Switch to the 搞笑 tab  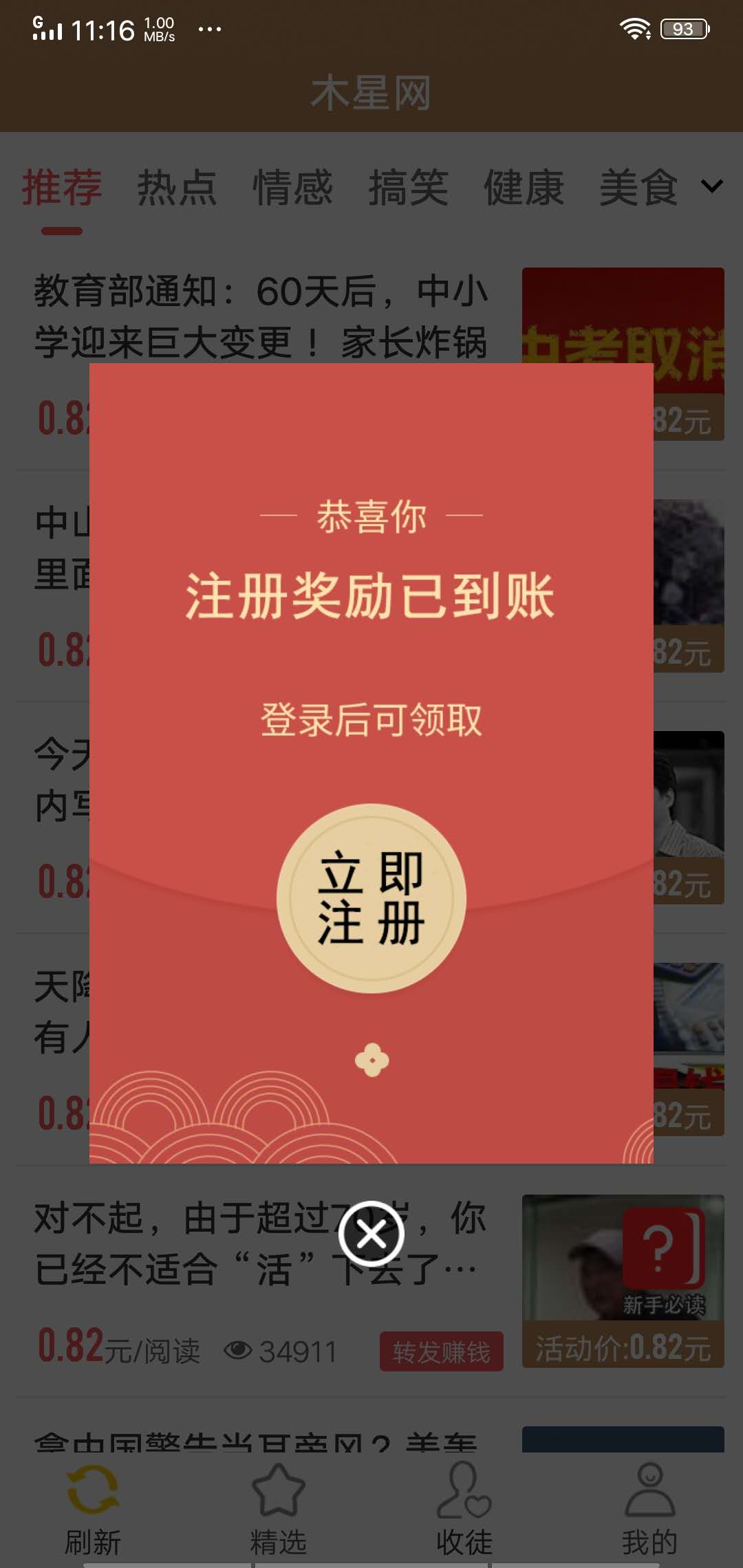[408, 187]
